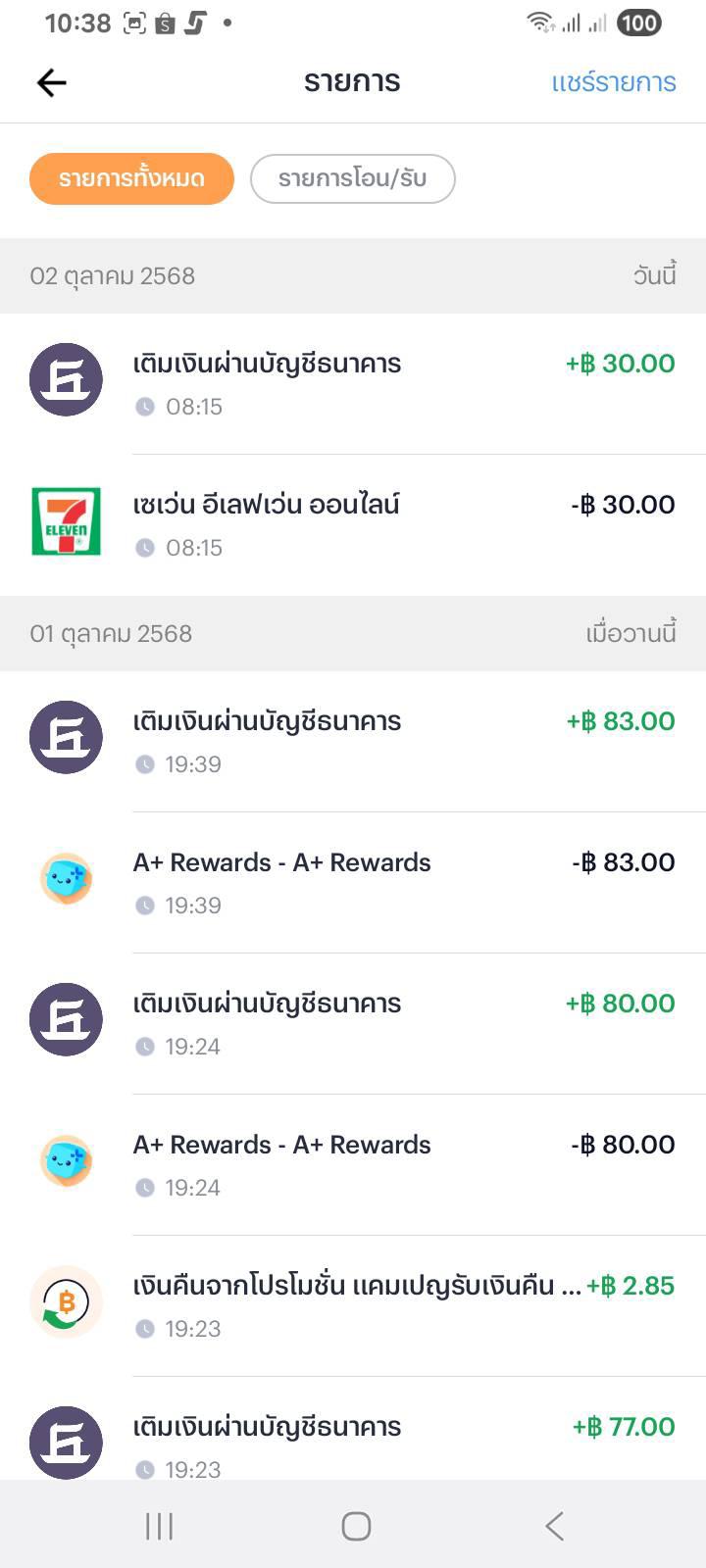Viewport: 706px width, 1568px height.
Task: Open the A+ Rewards -฿80.00 transaction
Action: tap(353, 1164)
